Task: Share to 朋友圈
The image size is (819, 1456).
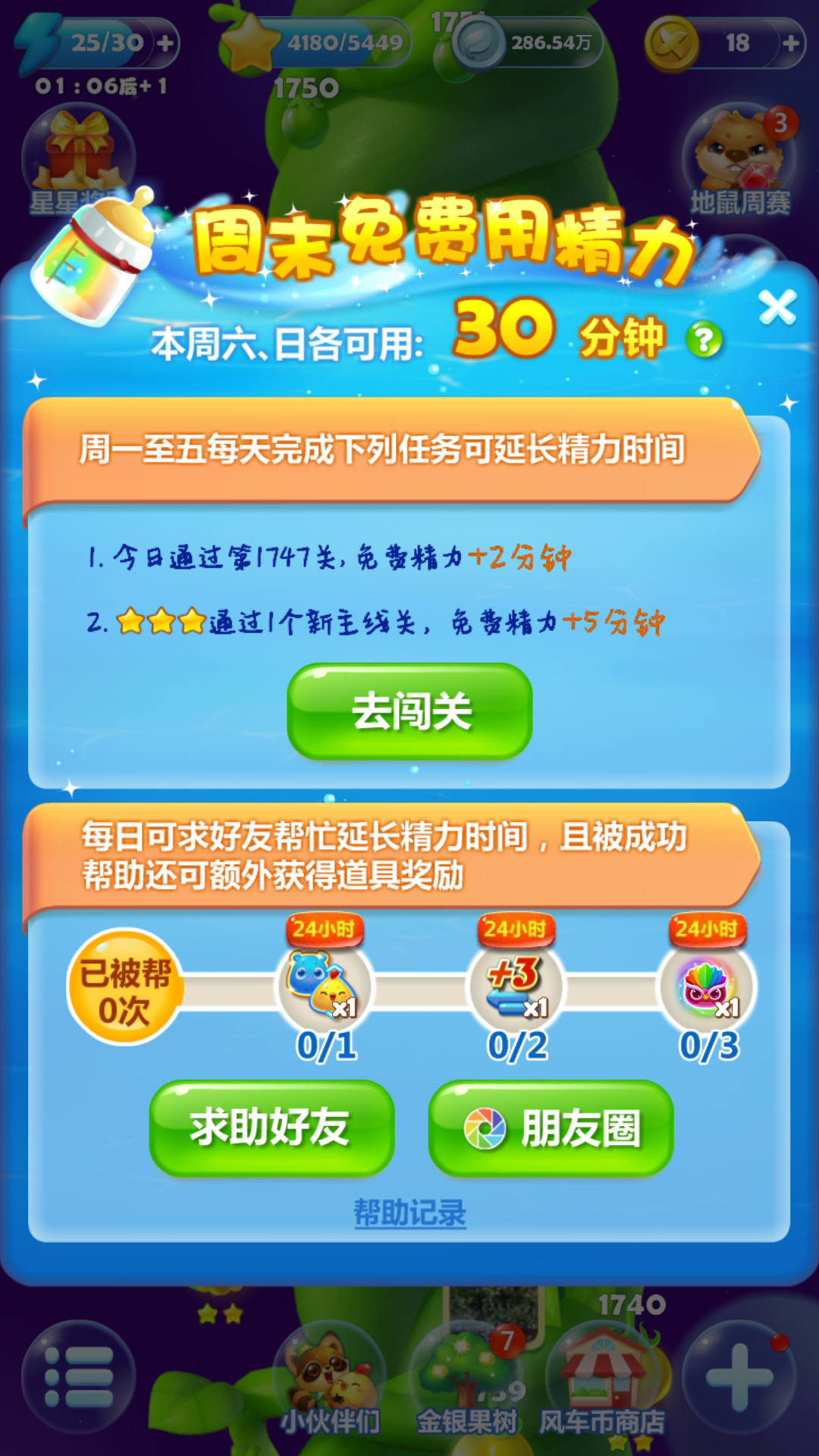Action: 551,1128
